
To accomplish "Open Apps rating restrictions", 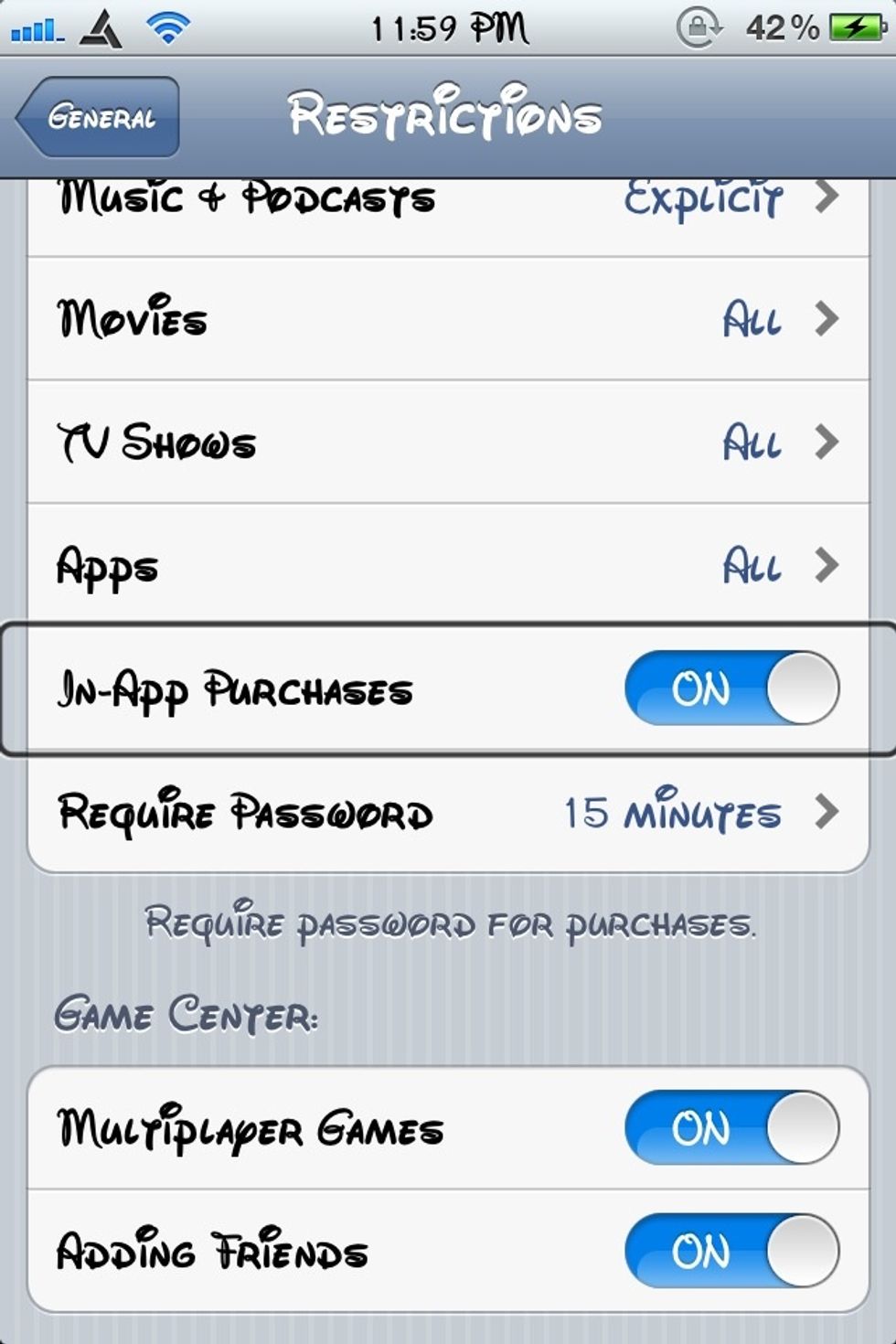I will tap(448, 565).
